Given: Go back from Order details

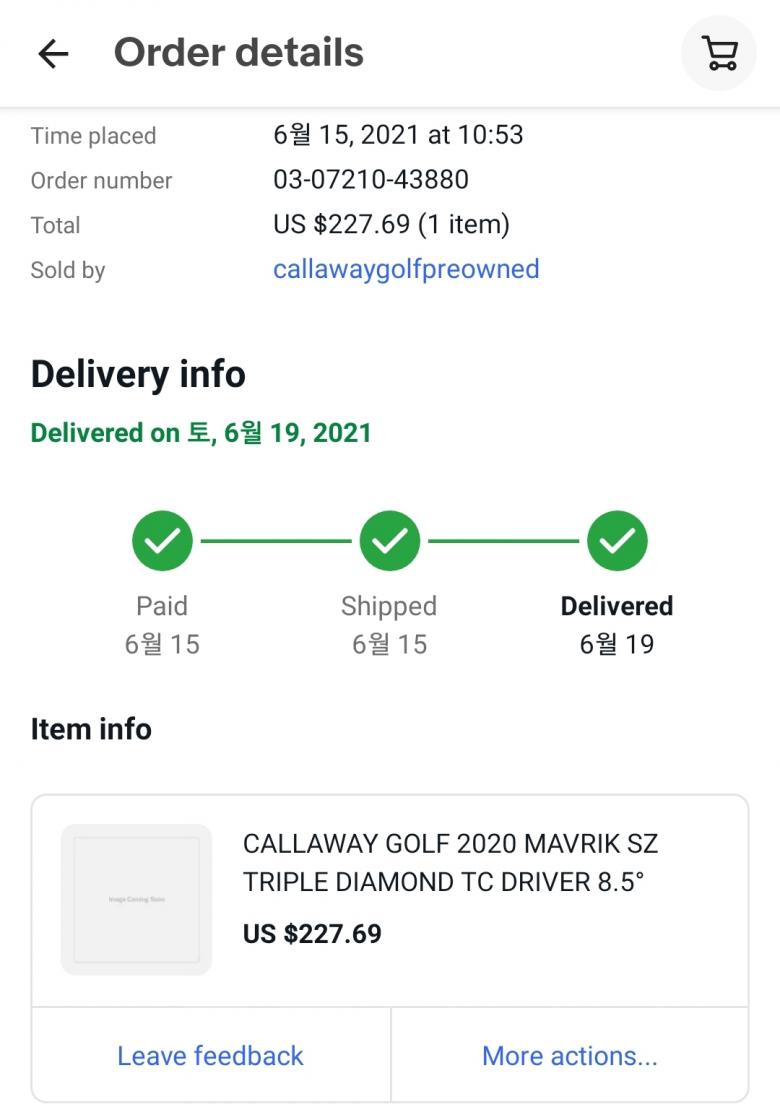Looking at the screenshot, I should [x=53, y=54].
